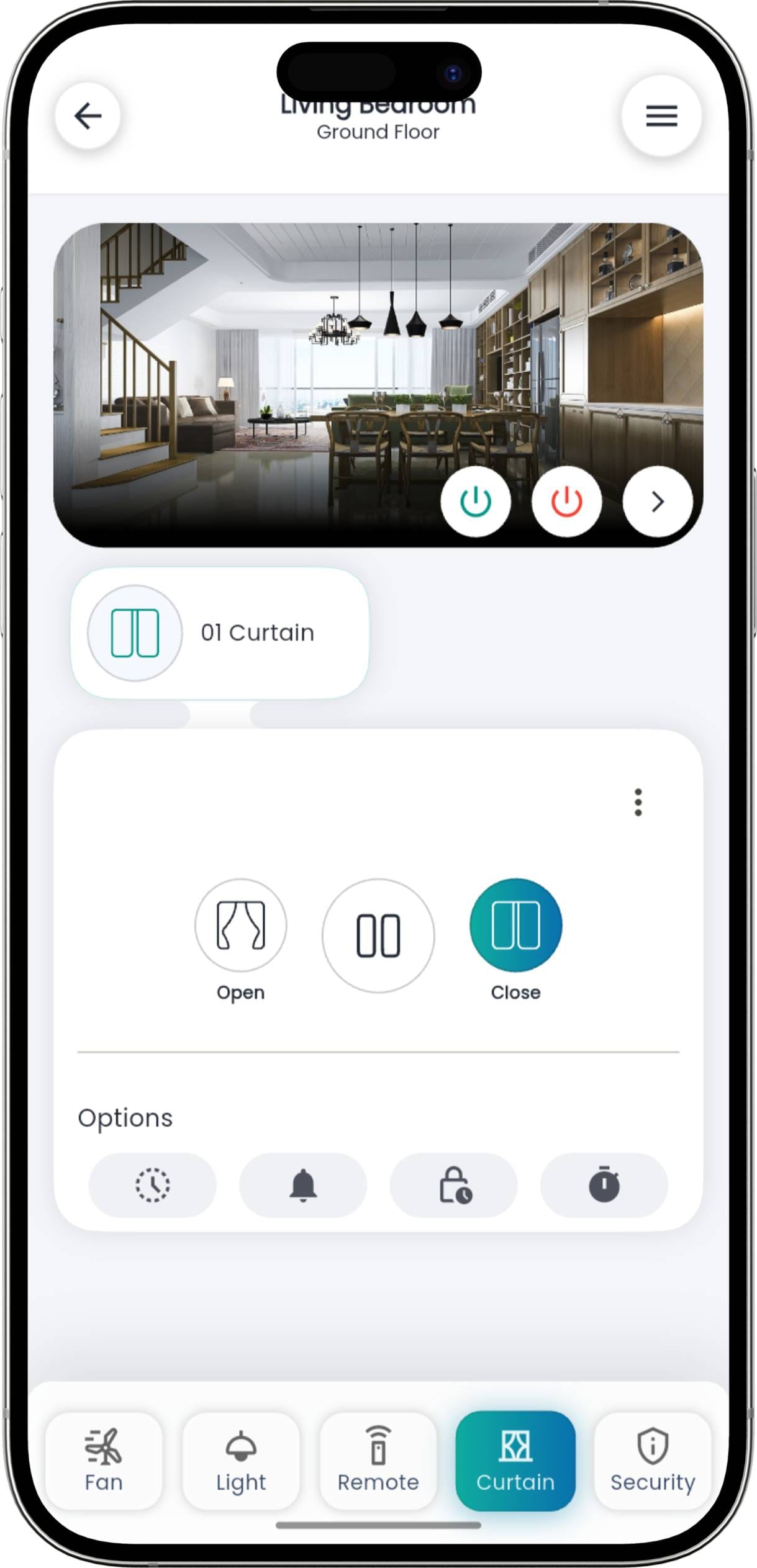Tap the red power-off button
Screen dimensions: 757x1568
coord(566,502)
